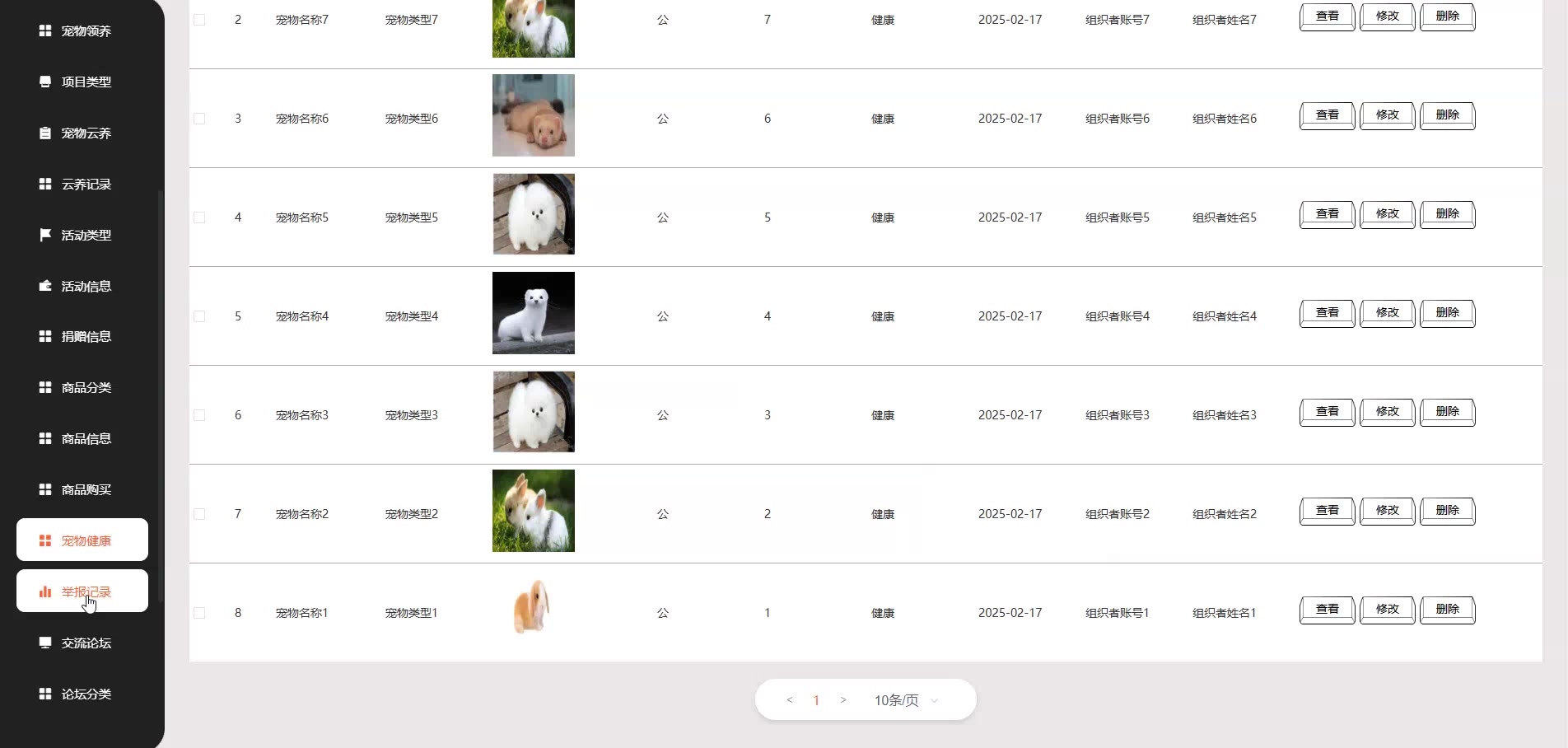Open 论坛分类 menu item
The width and height of the screenshot is (1568, 748).
86,694
